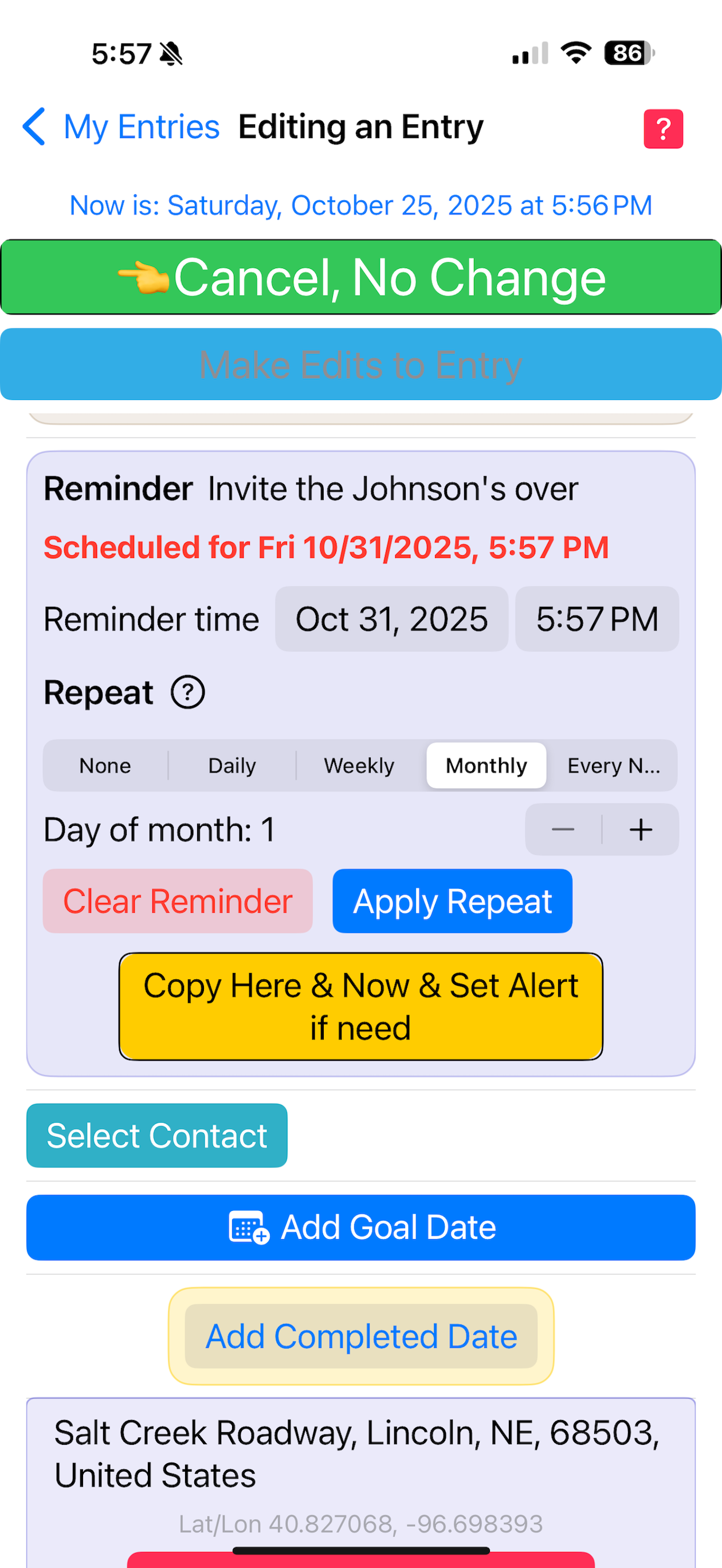Tap Make Edits to Entry button
722x1568 pixels.
(361, 364)
